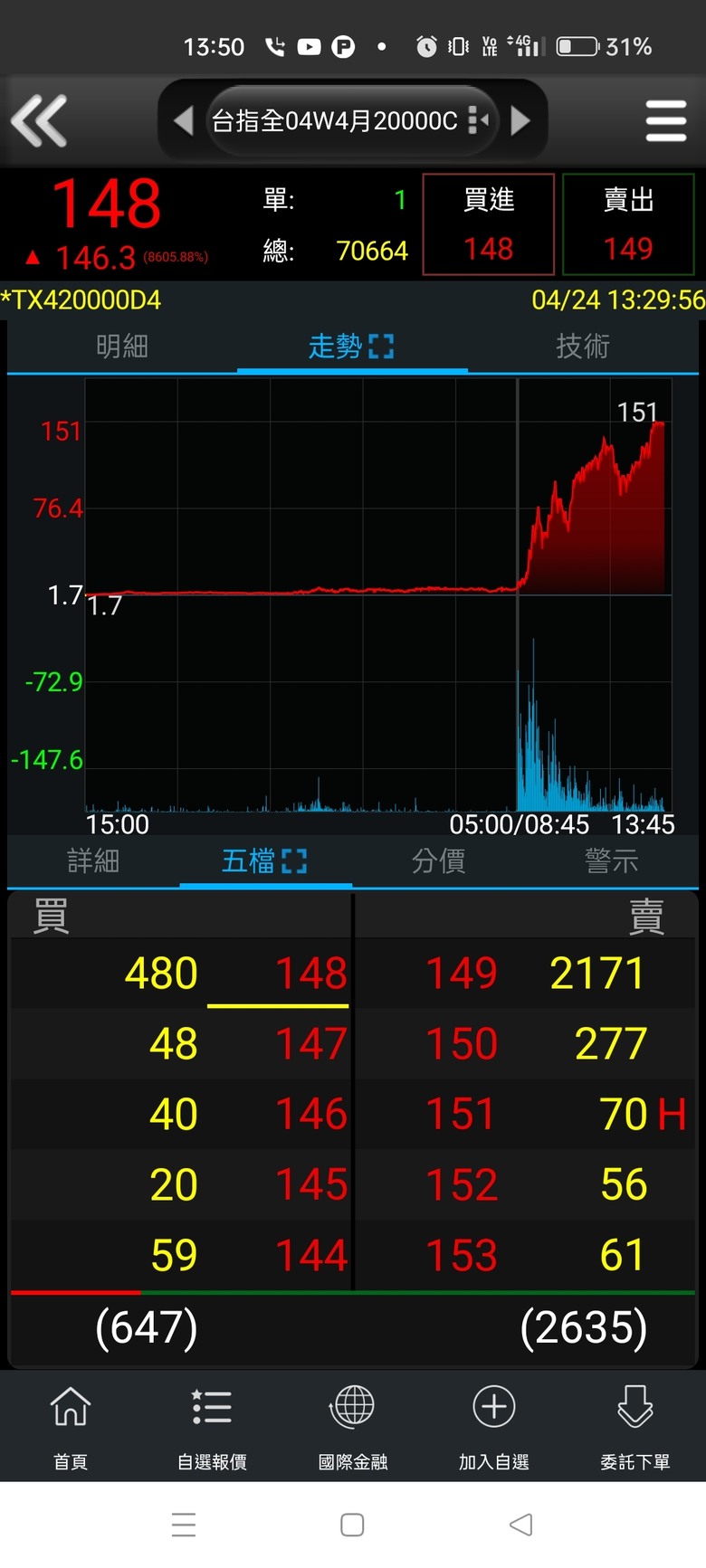Switch to the next contract with right arrow
This screenshot has height=1568, width=706.
(520, 120)
